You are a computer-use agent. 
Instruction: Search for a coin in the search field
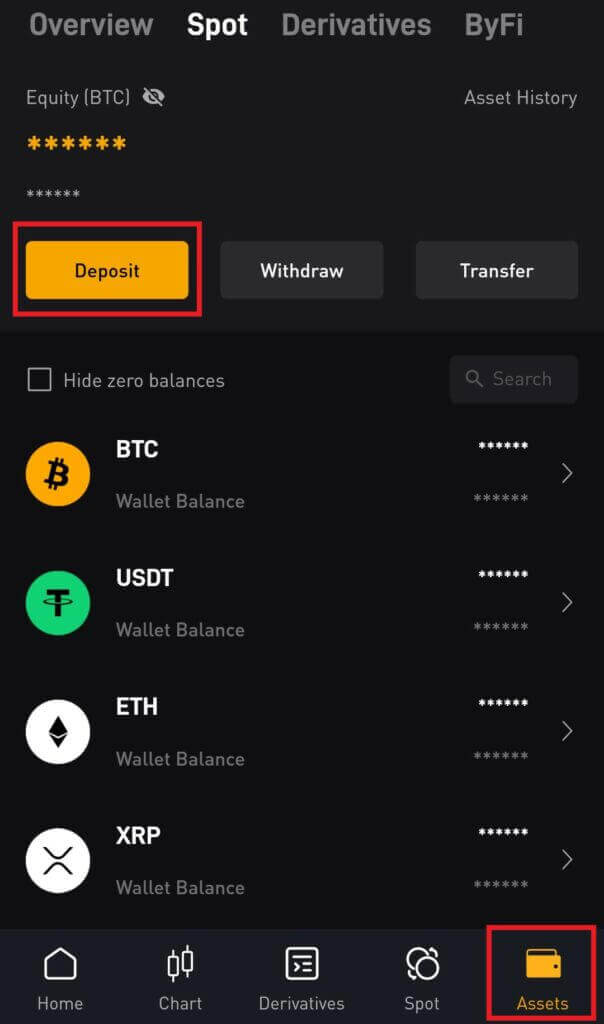point(514,380)
